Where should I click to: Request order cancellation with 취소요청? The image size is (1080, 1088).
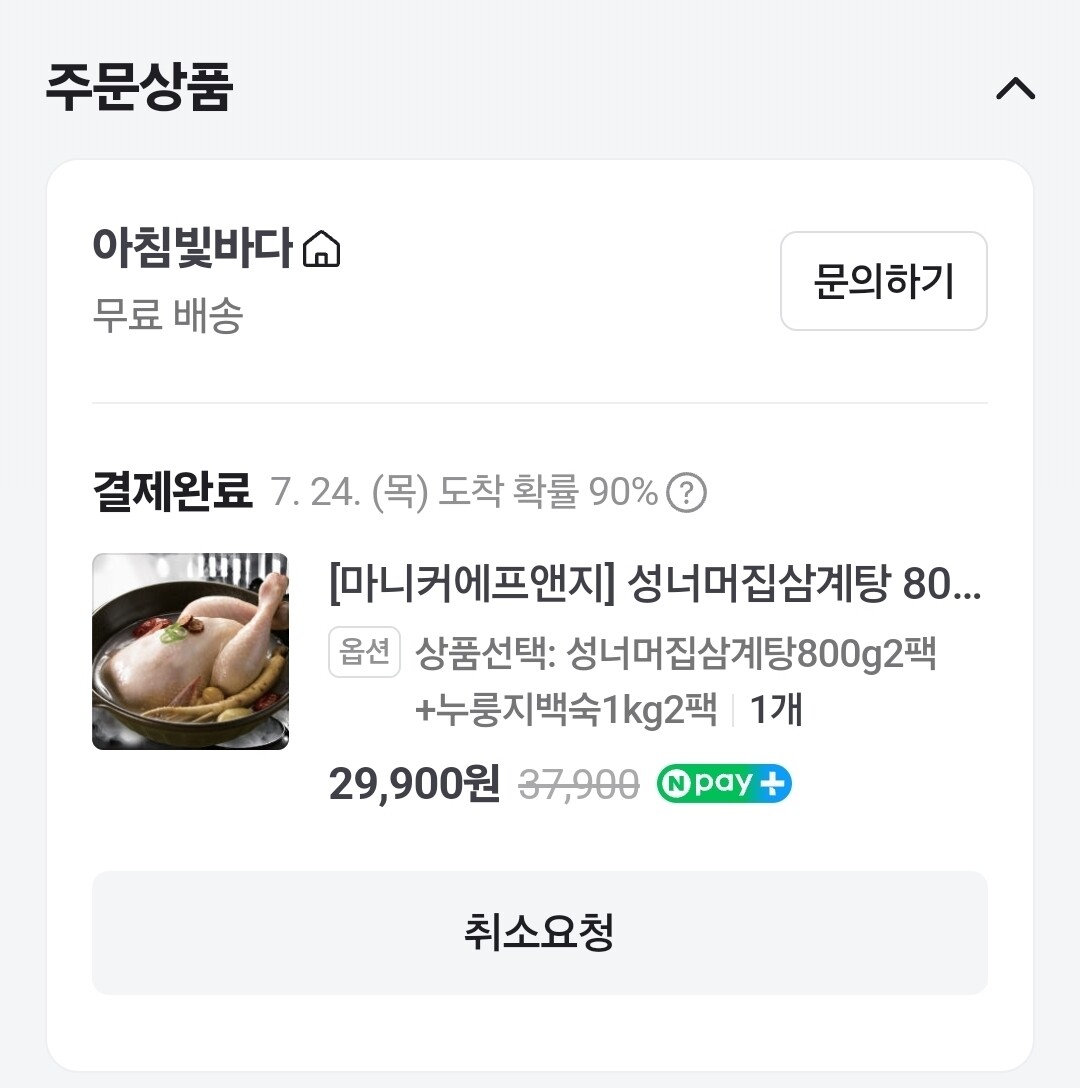pos(539,933)
